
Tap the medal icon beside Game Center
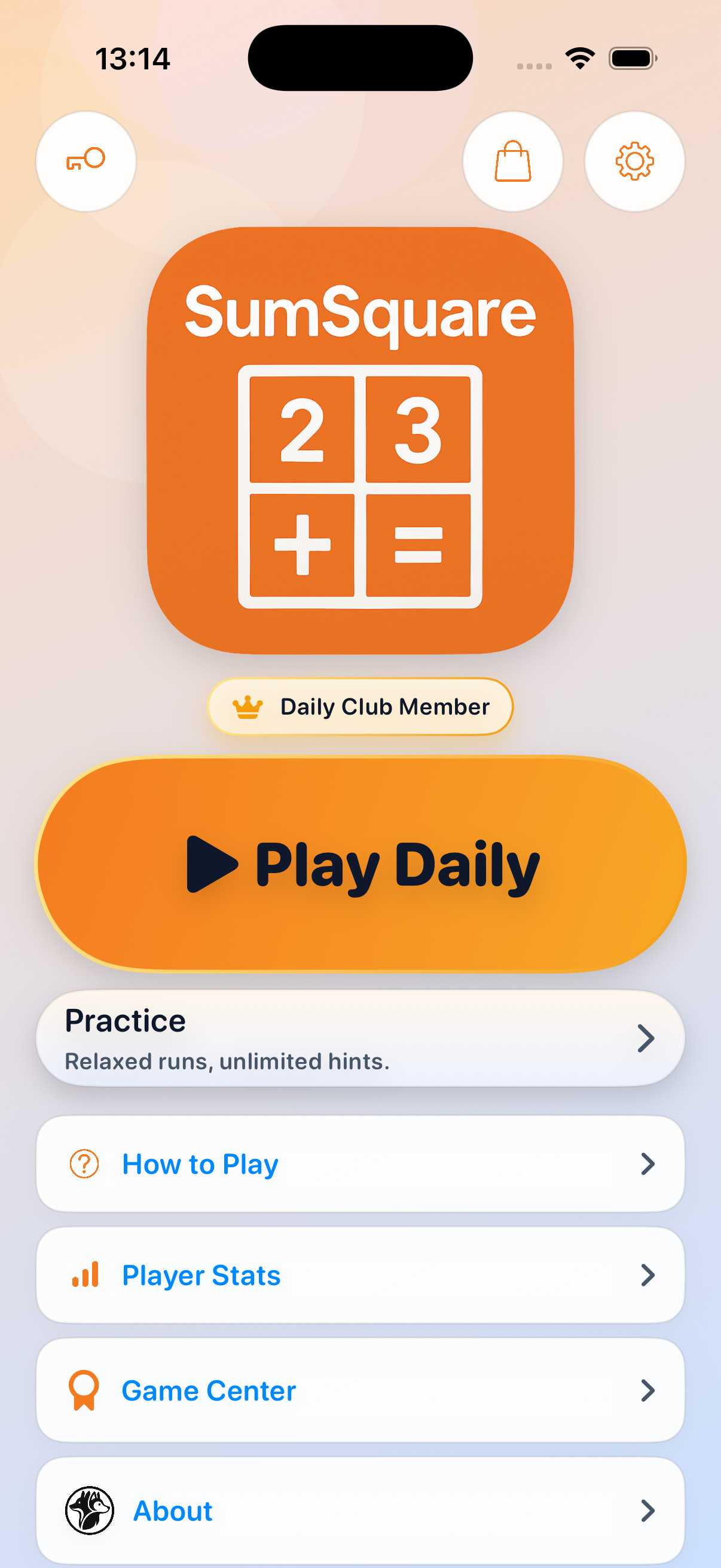click(x=85, y=1390)
